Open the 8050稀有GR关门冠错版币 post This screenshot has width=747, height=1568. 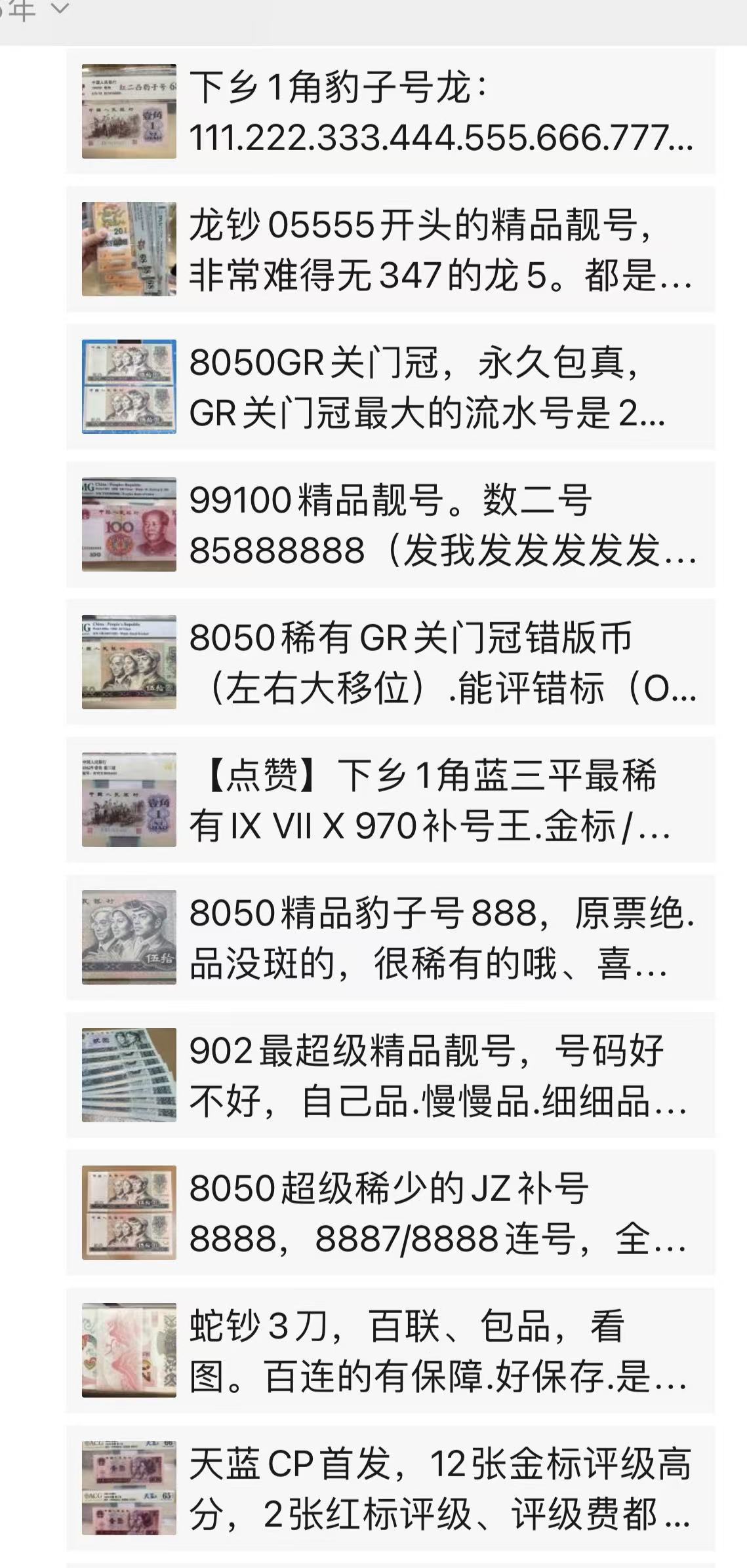click(390, 663)
